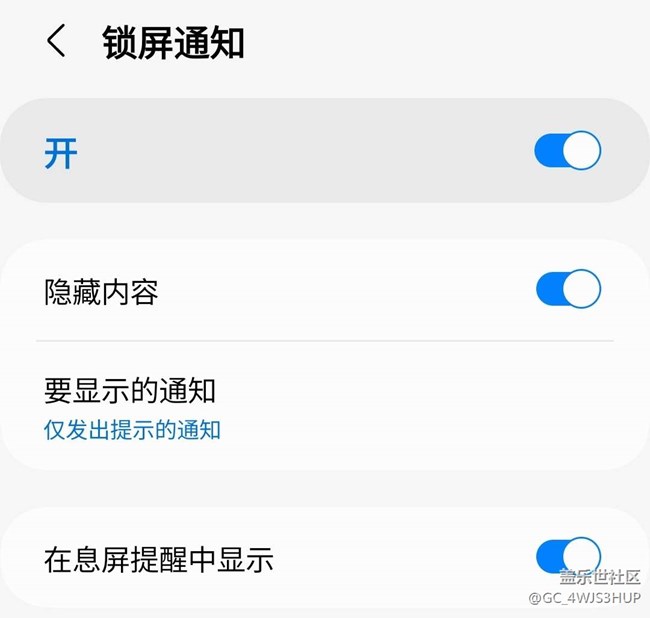Image resolution: width=650 pixels, height=618 pixels.
Task: Go back from 锁屏通知 screen
Action: [56, 42]
